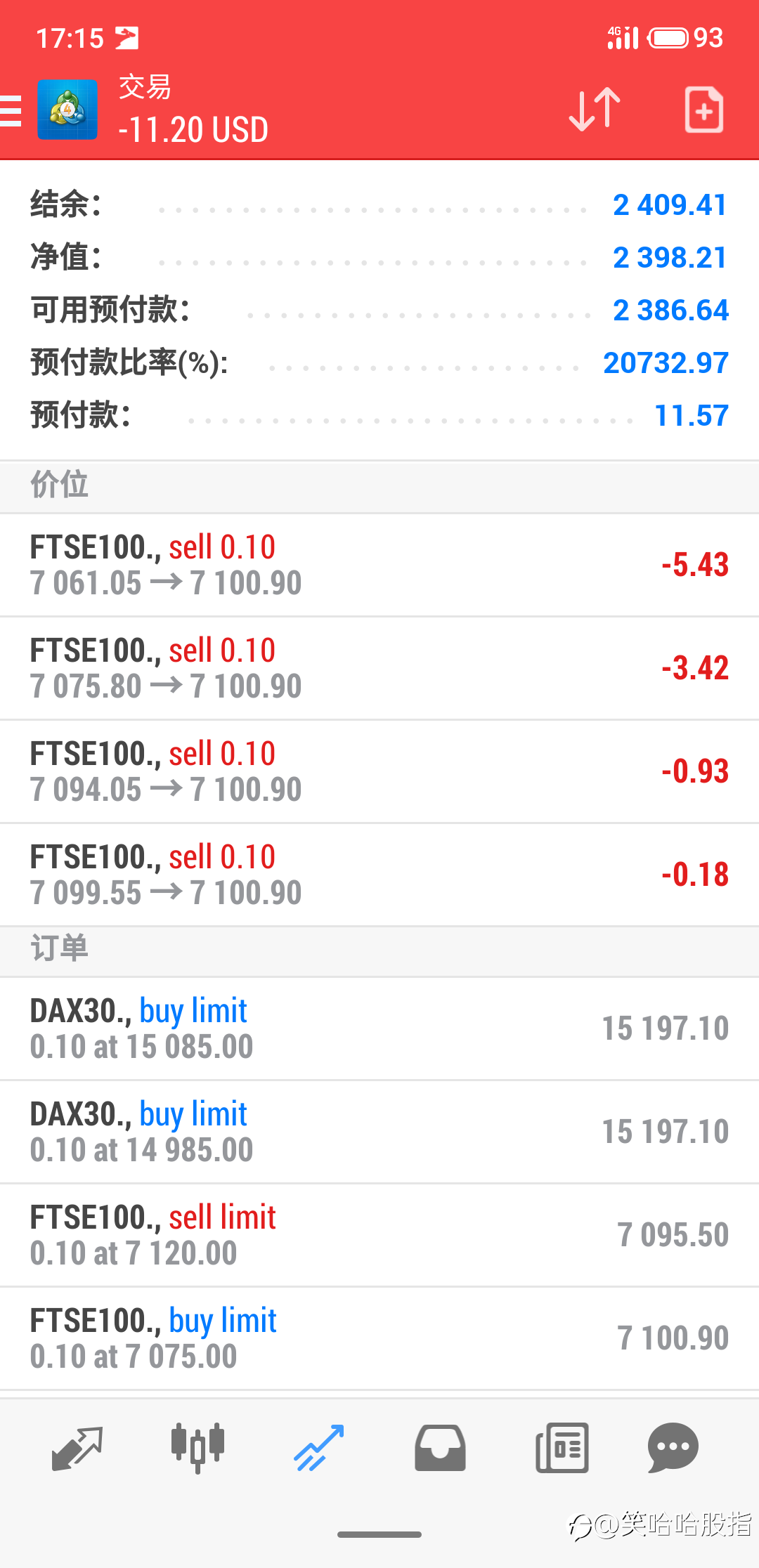Screen dimensions: 759x1568
Task: Open the hamburger drawer menu
Action: point(11,110)
